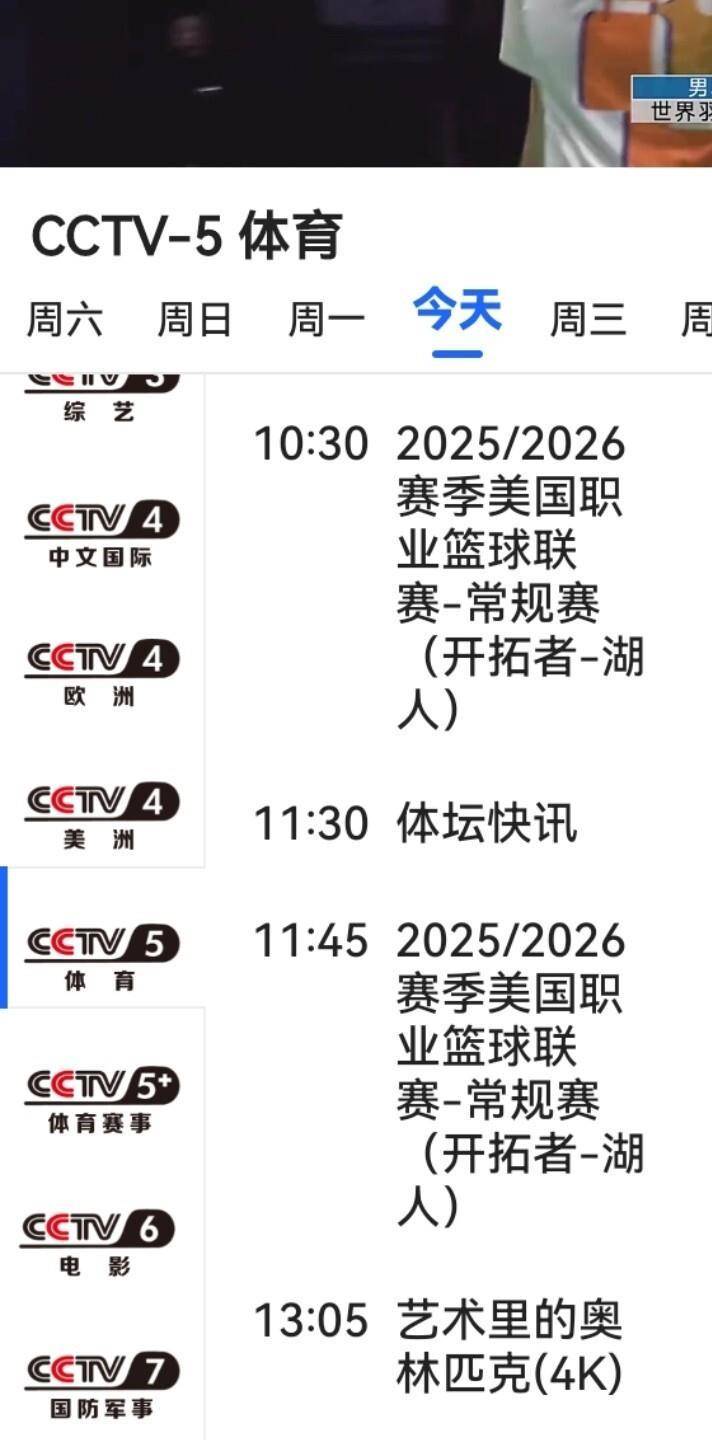Select CCTV-5+ 体育赛事 channel

click(101, 1102)
